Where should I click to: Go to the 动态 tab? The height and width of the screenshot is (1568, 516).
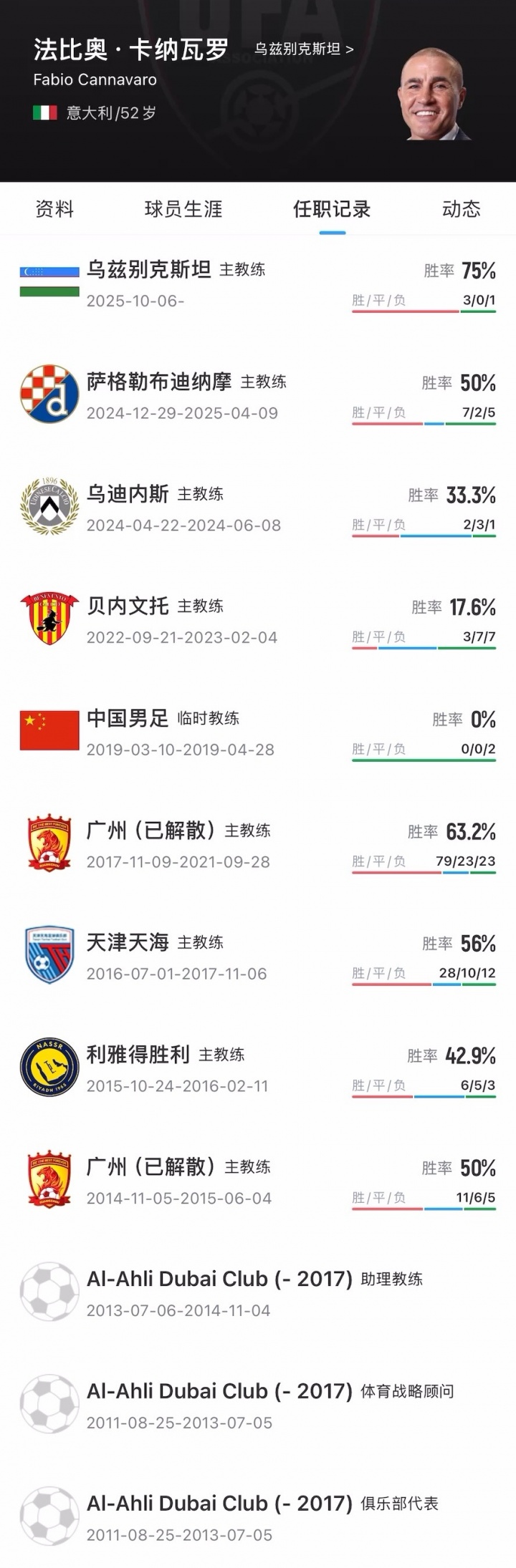pyautogui.click(x=461, y=209)
